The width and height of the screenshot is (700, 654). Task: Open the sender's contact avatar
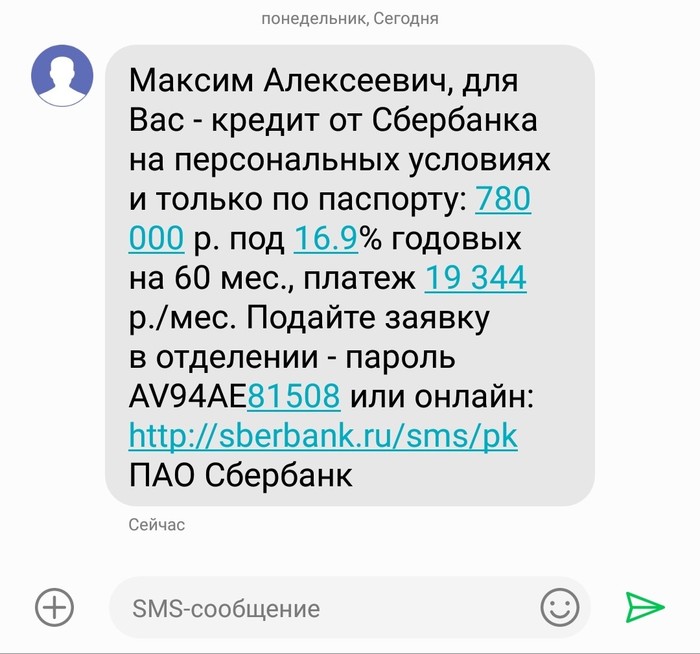pos(63,75)
